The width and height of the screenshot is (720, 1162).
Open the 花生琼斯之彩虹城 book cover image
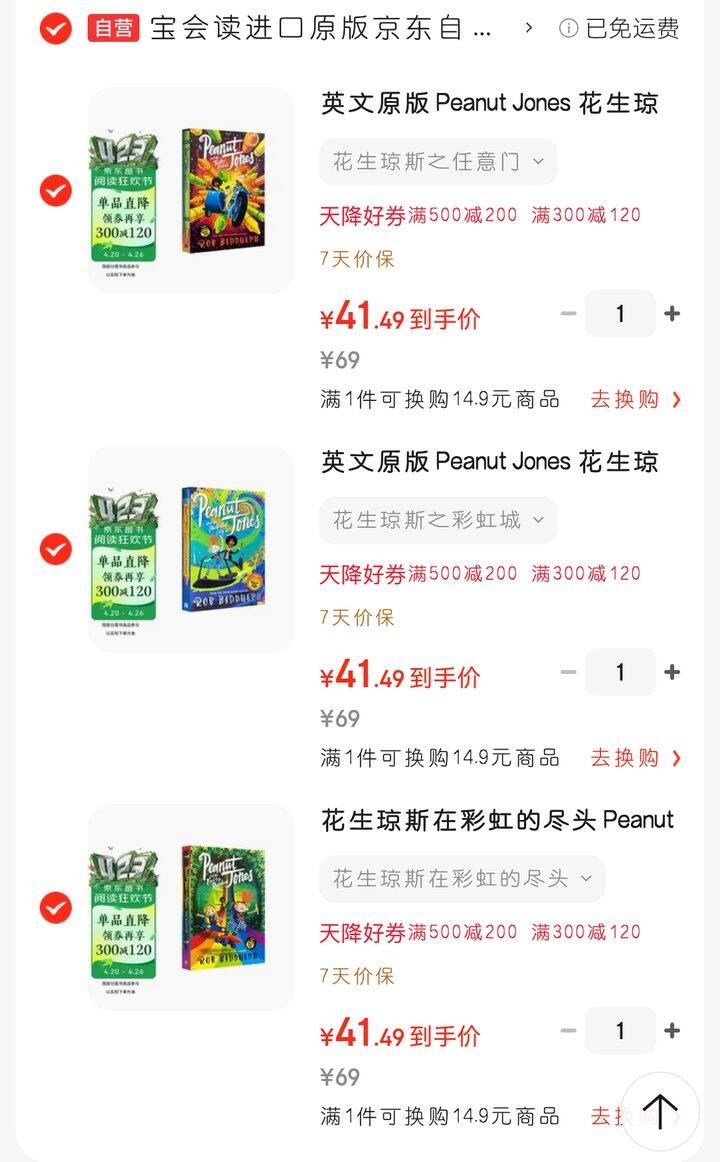tap(191, 549)
